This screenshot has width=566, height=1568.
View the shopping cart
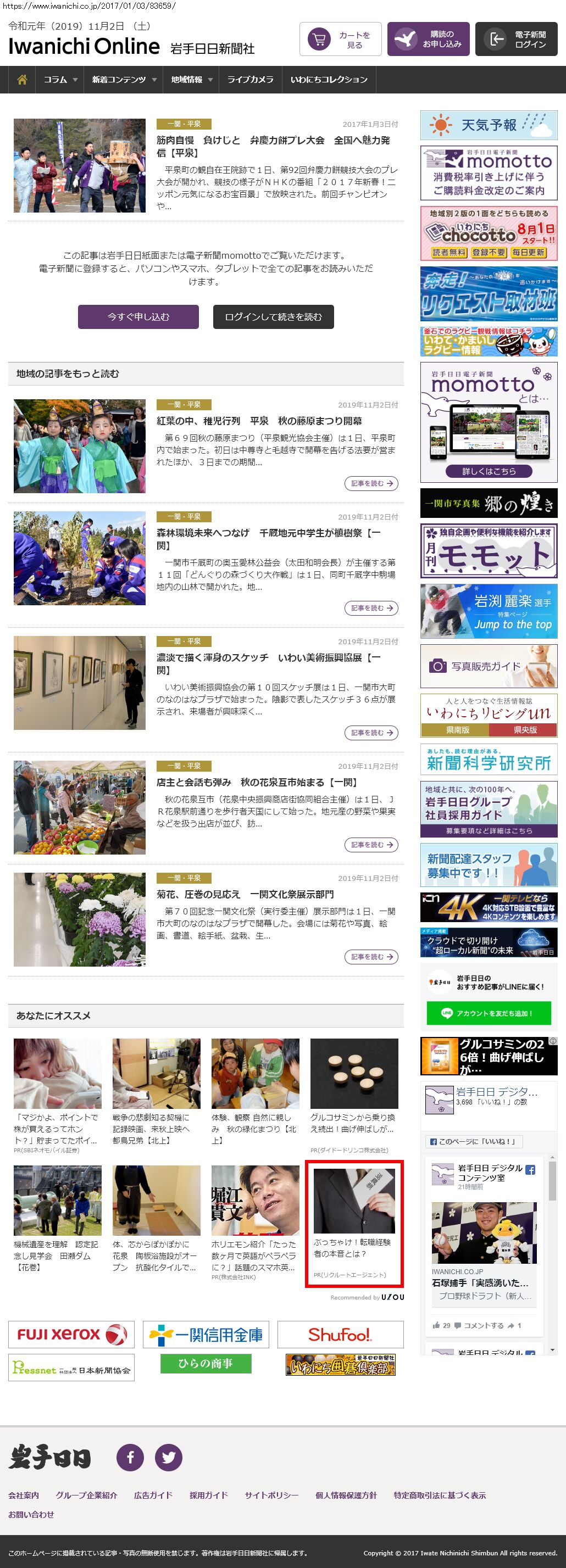point(340,40)
